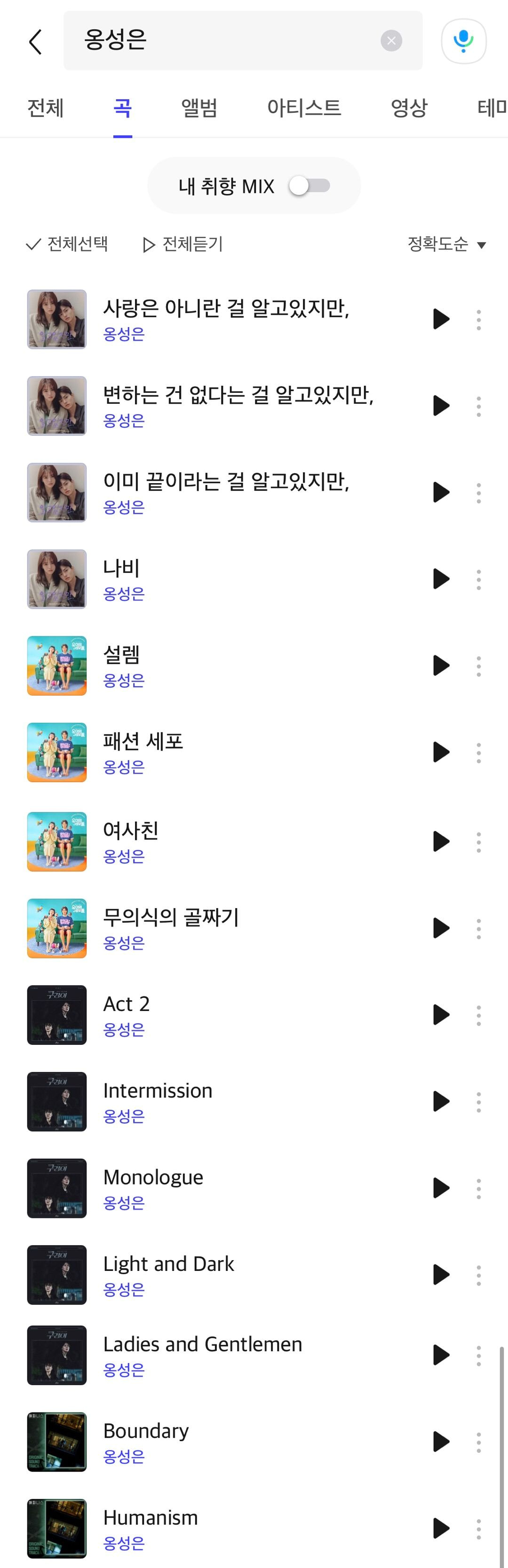The image size is (508, 1568).
Task: Enable the 내 취향 MIX switch
Action: (x=310, y=186)
